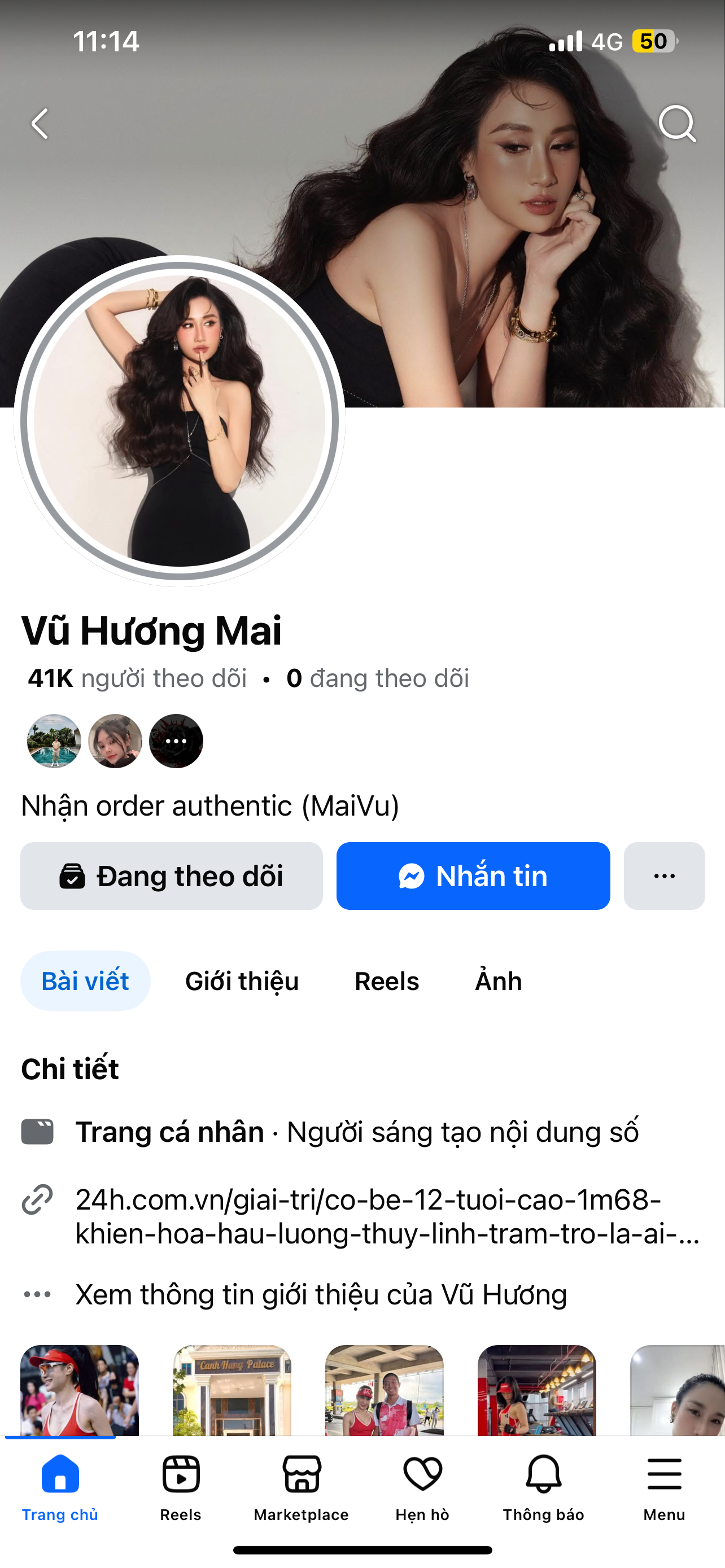Open the three-dot options next to Nhắn tin
Image resolution: width=725 pixels, height=1568 pixels.
click(664, 876)
